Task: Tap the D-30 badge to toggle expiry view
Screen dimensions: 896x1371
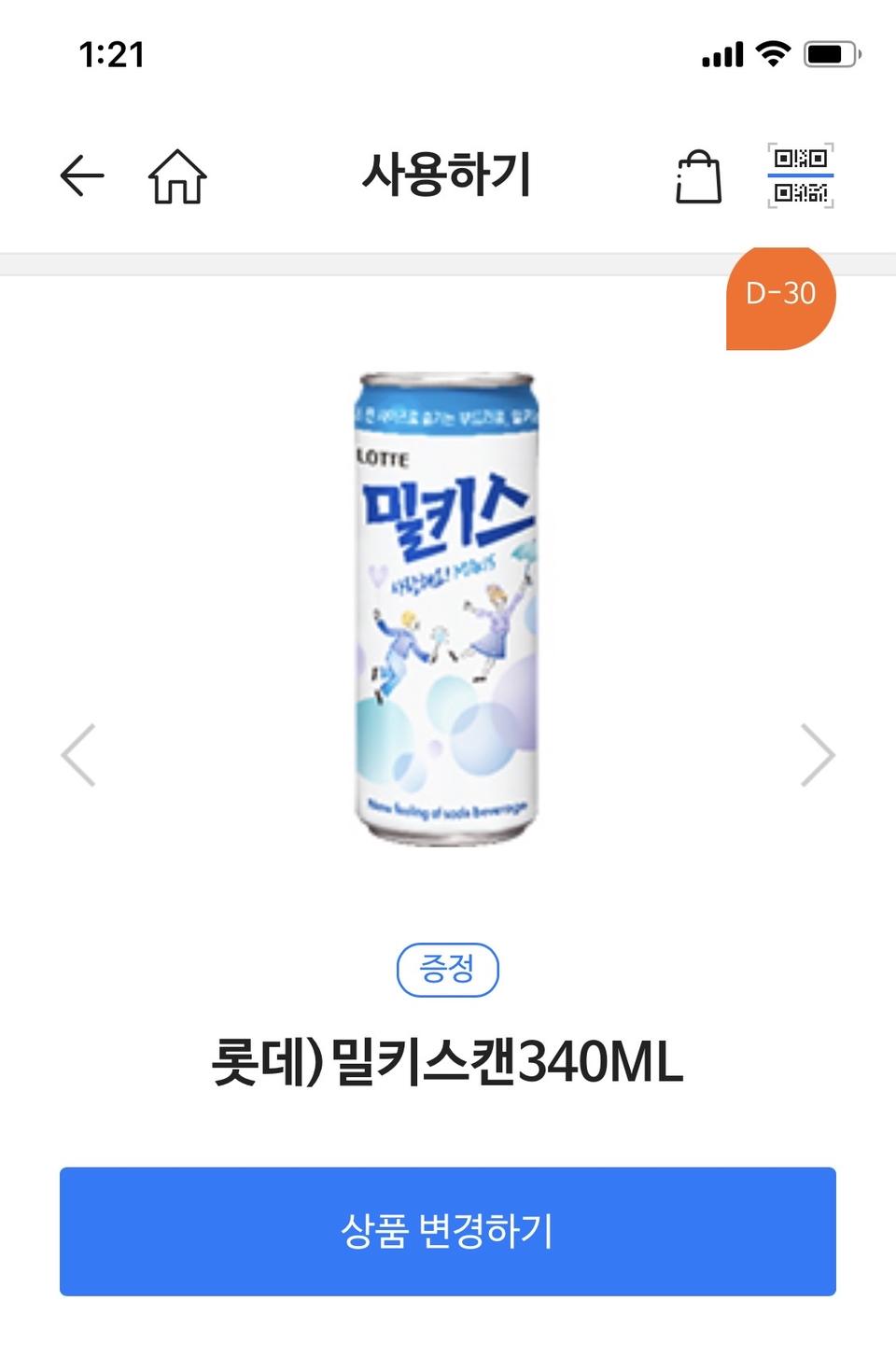Action: point(780,294)
